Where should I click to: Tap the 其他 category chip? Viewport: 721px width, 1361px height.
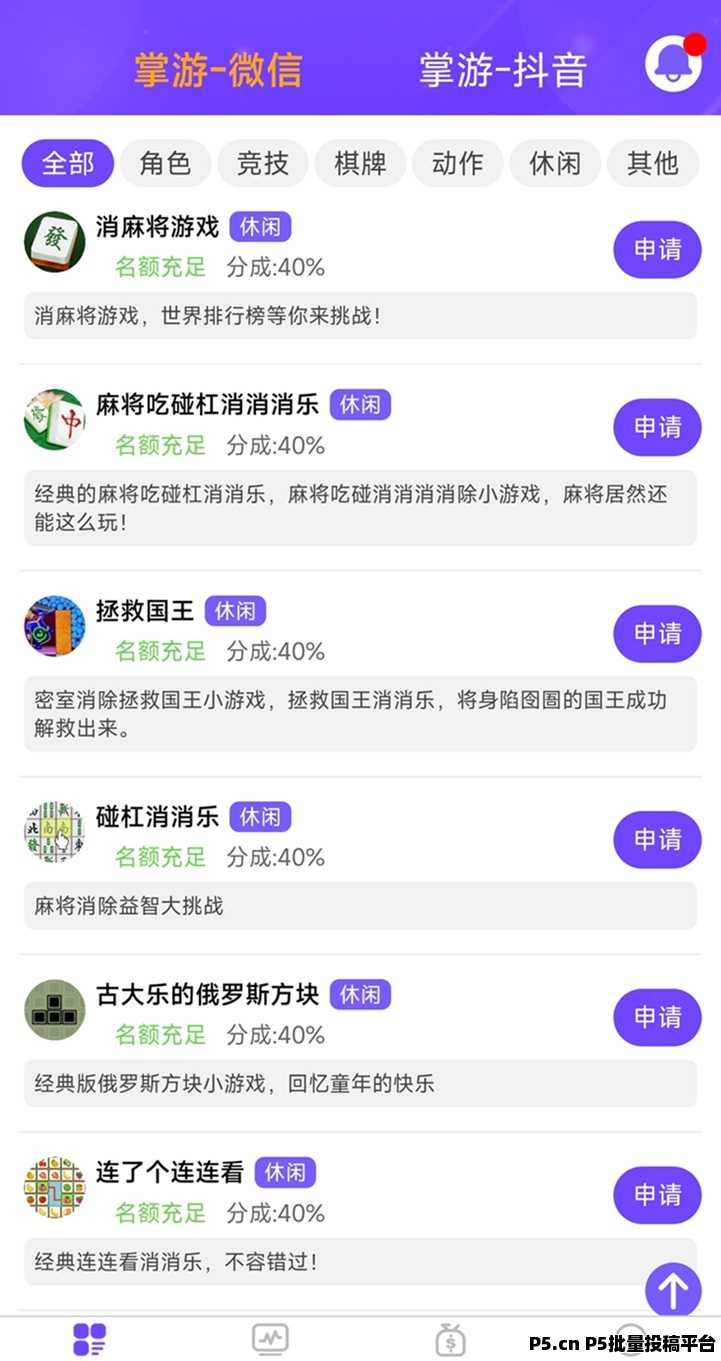(652, 163)
